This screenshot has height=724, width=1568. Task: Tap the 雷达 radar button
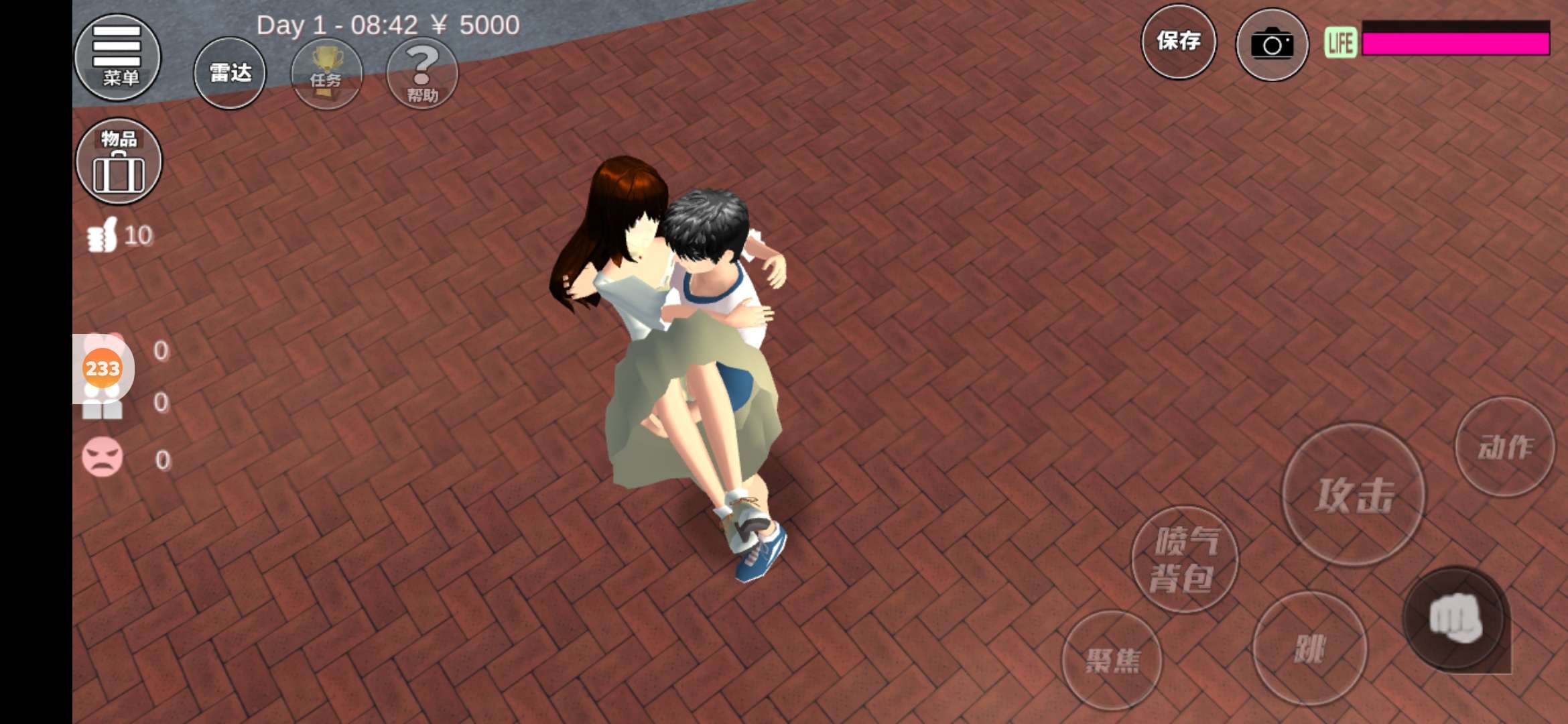230,72
